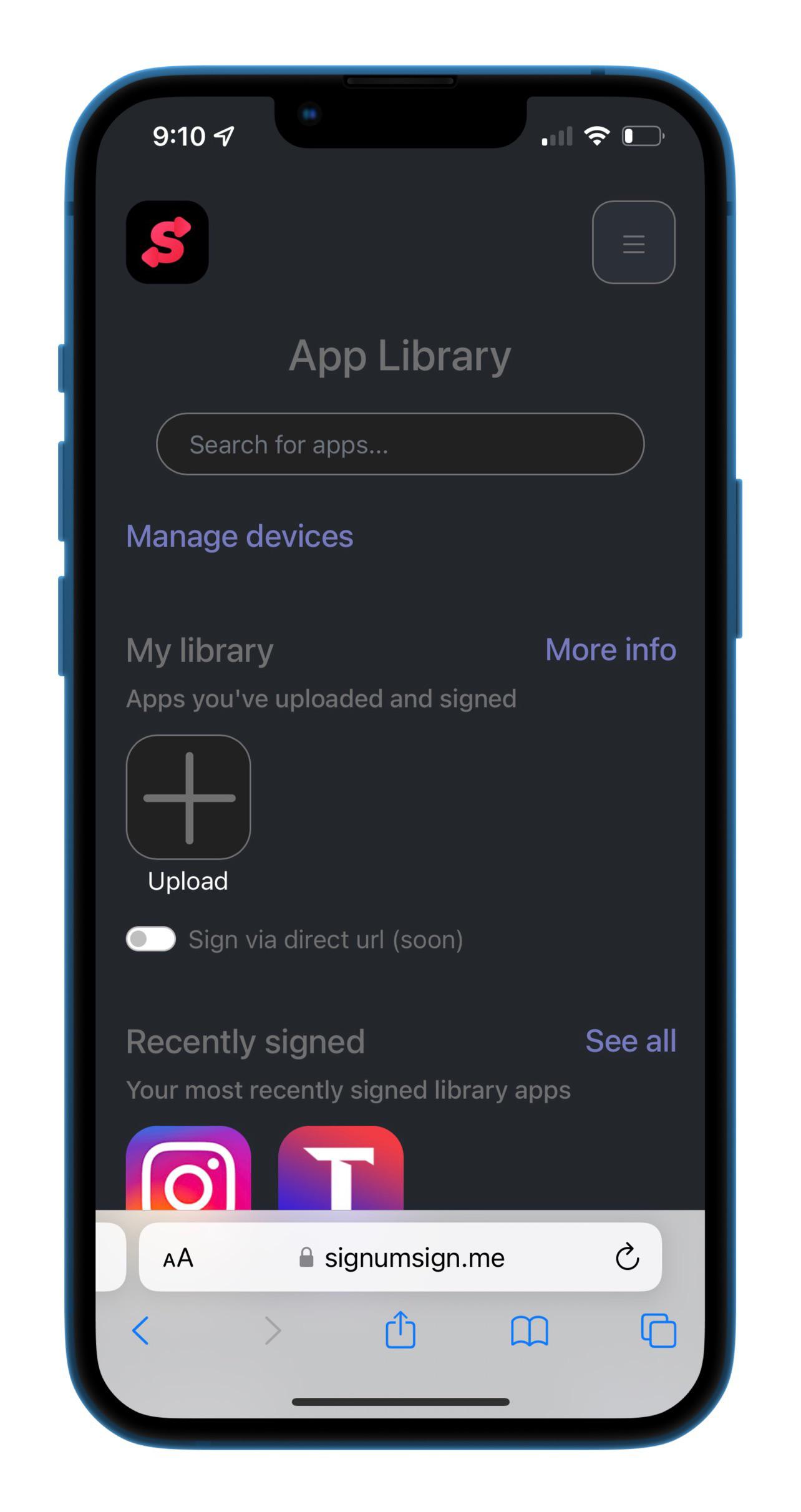Show all open Safari tabs
801x1512 pixels.
(x=658, y=1331)
